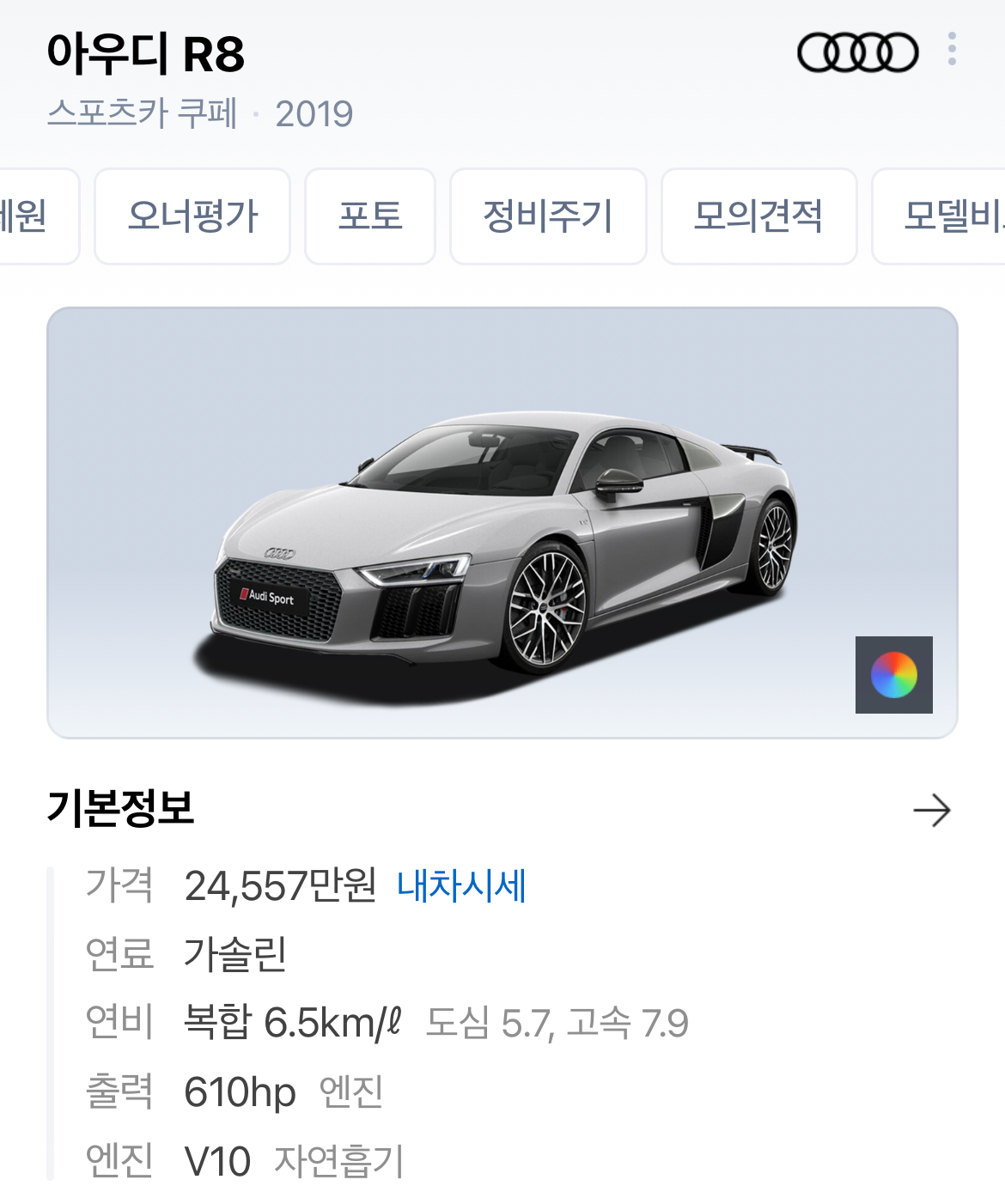
Task: Open the 정비주기 chip
Action: (x=548, y=216)
